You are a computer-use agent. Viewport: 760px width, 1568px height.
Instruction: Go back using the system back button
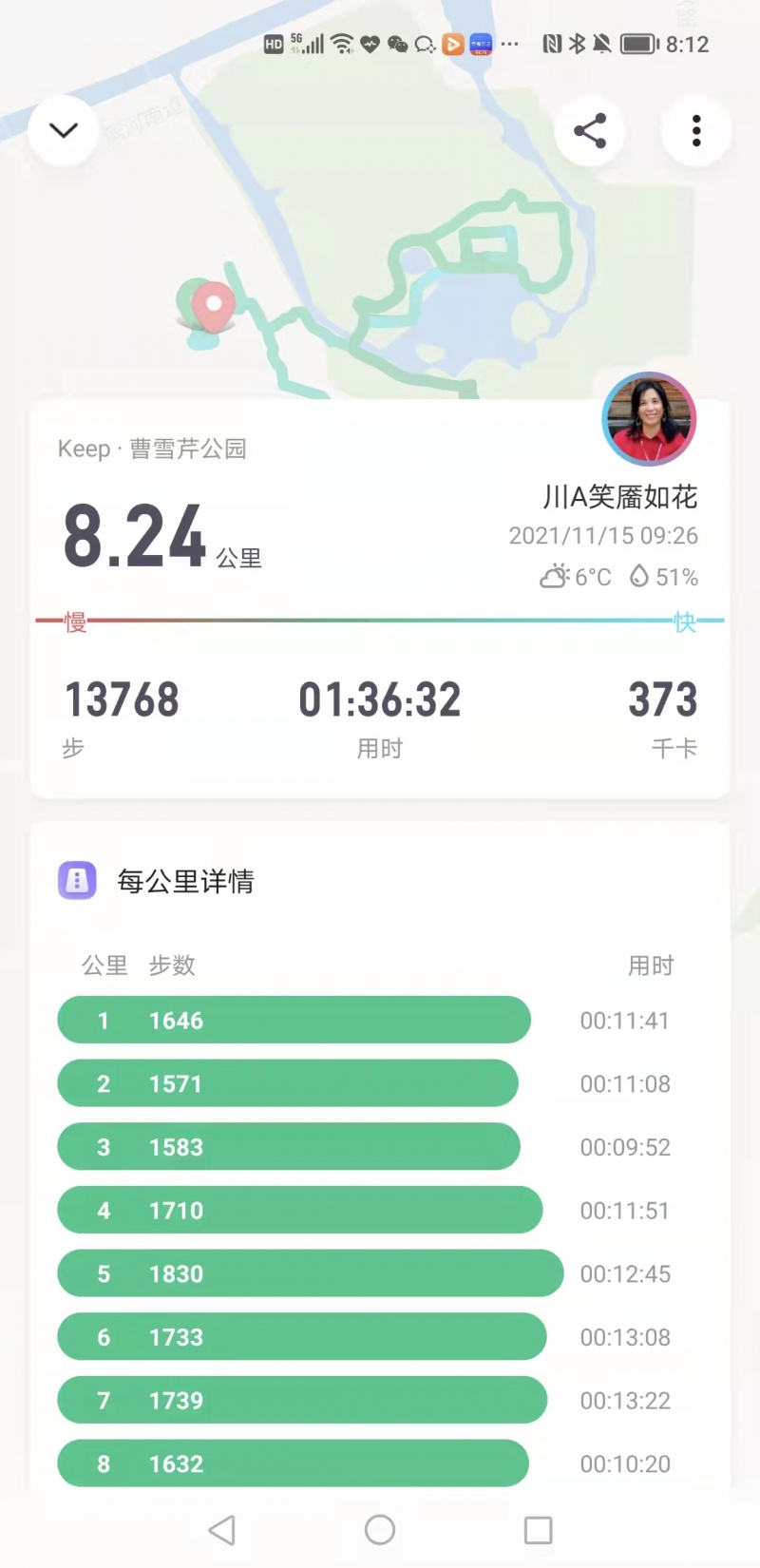222,1530
